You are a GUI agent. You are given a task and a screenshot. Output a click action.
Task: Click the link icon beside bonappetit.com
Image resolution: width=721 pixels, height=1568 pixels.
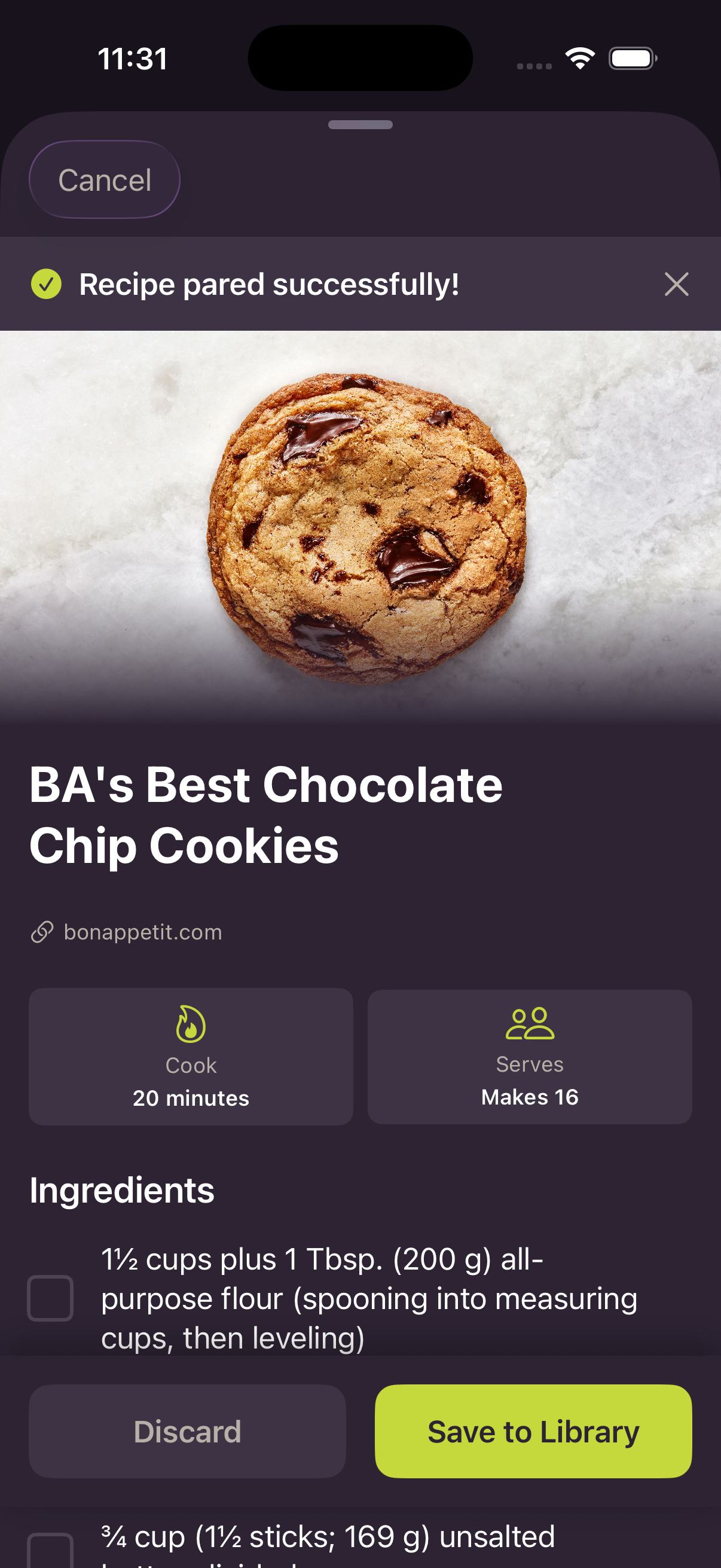click(x=41, y=932)
